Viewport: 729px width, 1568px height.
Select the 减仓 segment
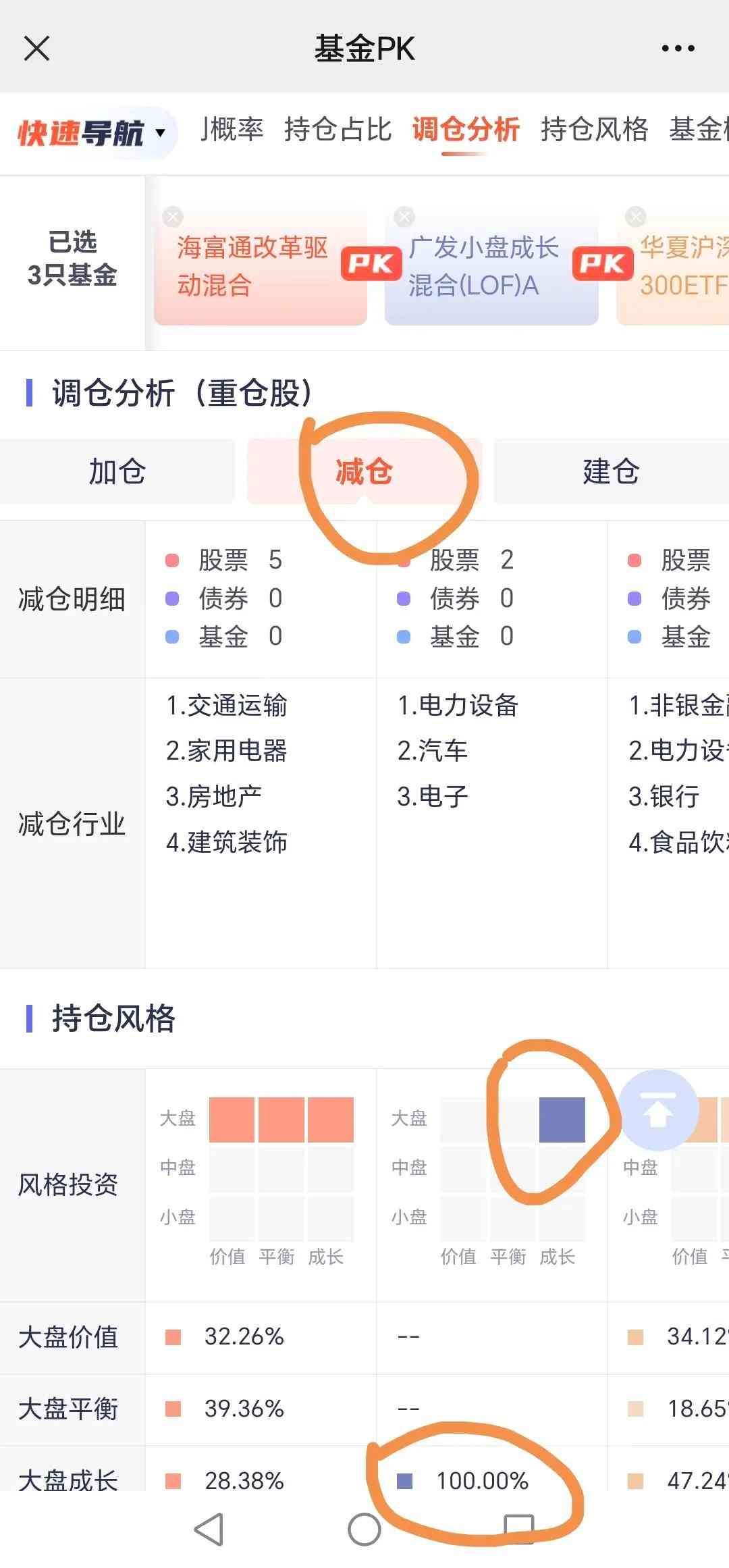pos(364,471)
